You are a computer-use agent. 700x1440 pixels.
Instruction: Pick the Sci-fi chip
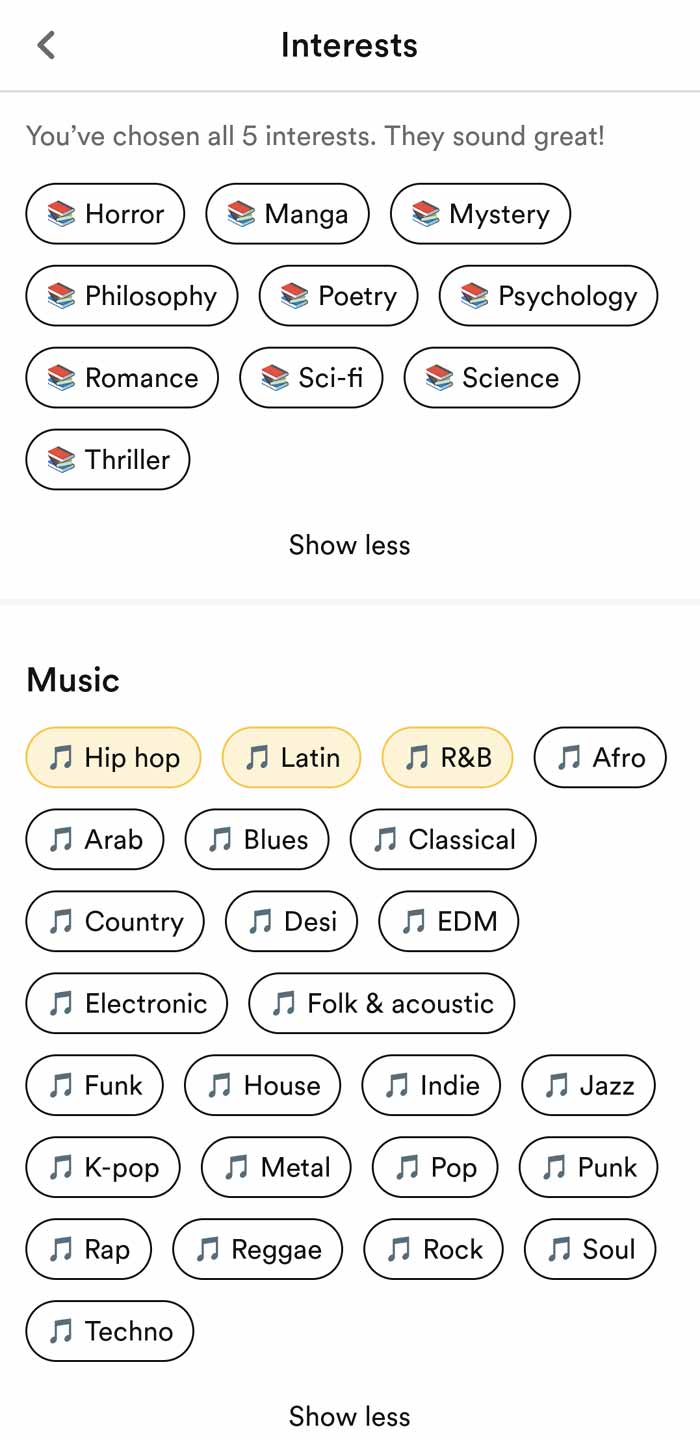(x=311, y=378)
